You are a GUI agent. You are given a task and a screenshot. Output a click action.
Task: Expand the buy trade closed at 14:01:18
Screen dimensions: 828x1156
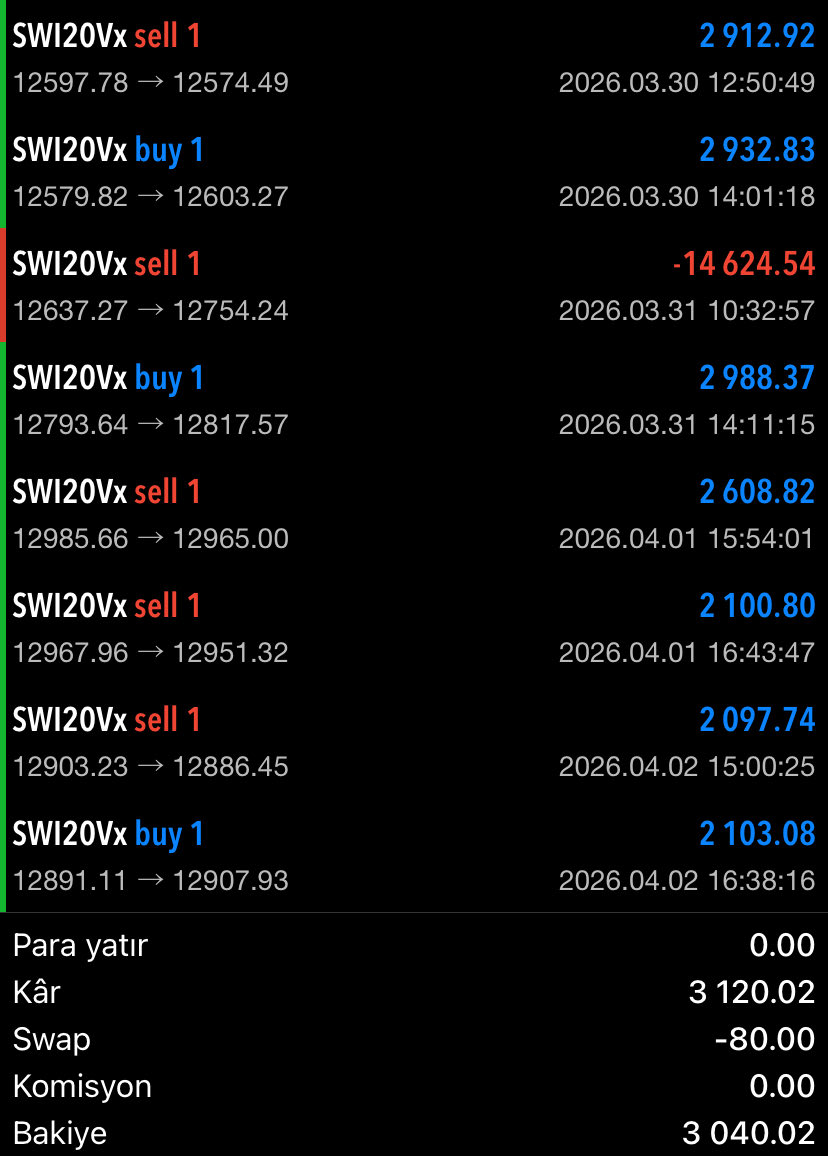(414, 172)
